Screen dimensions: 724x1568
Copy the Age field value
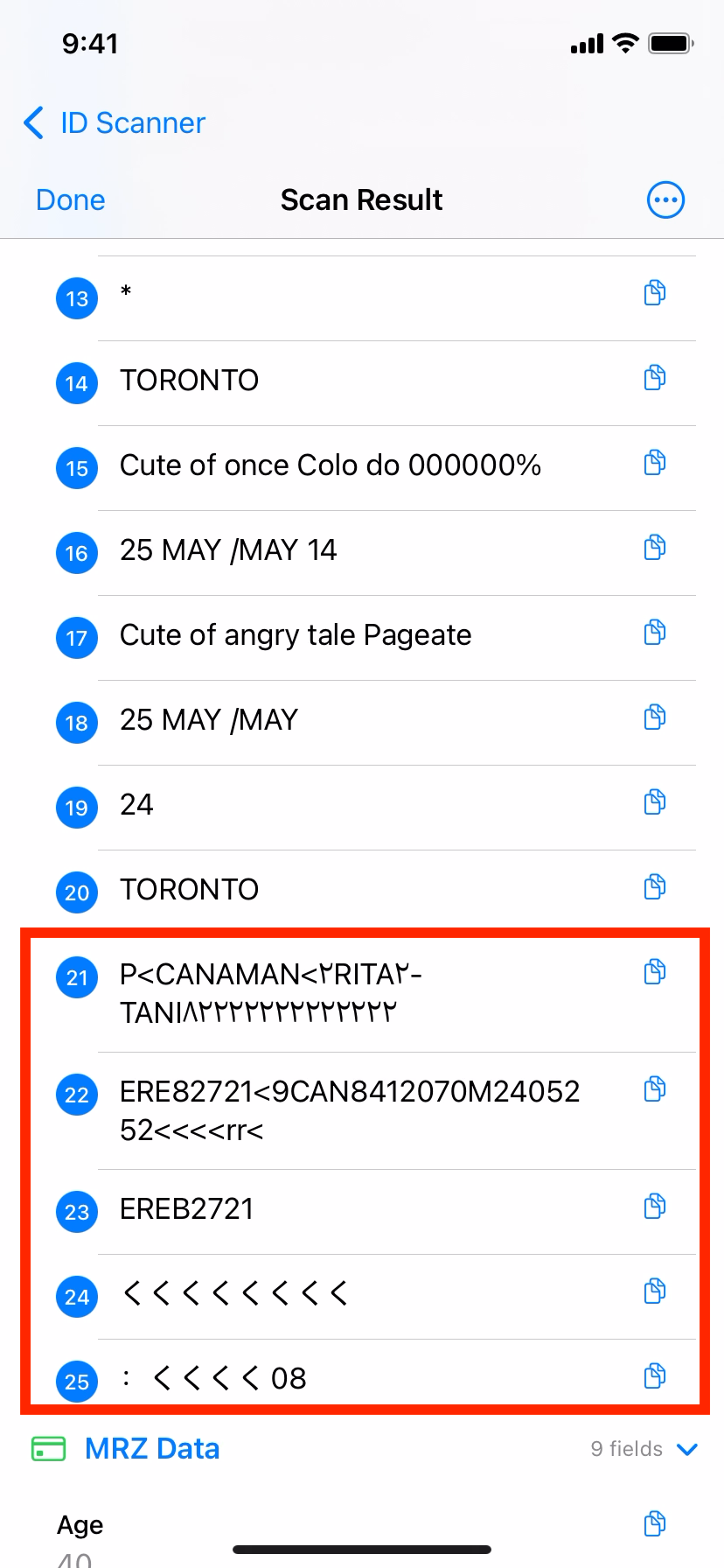point(655,1523)
